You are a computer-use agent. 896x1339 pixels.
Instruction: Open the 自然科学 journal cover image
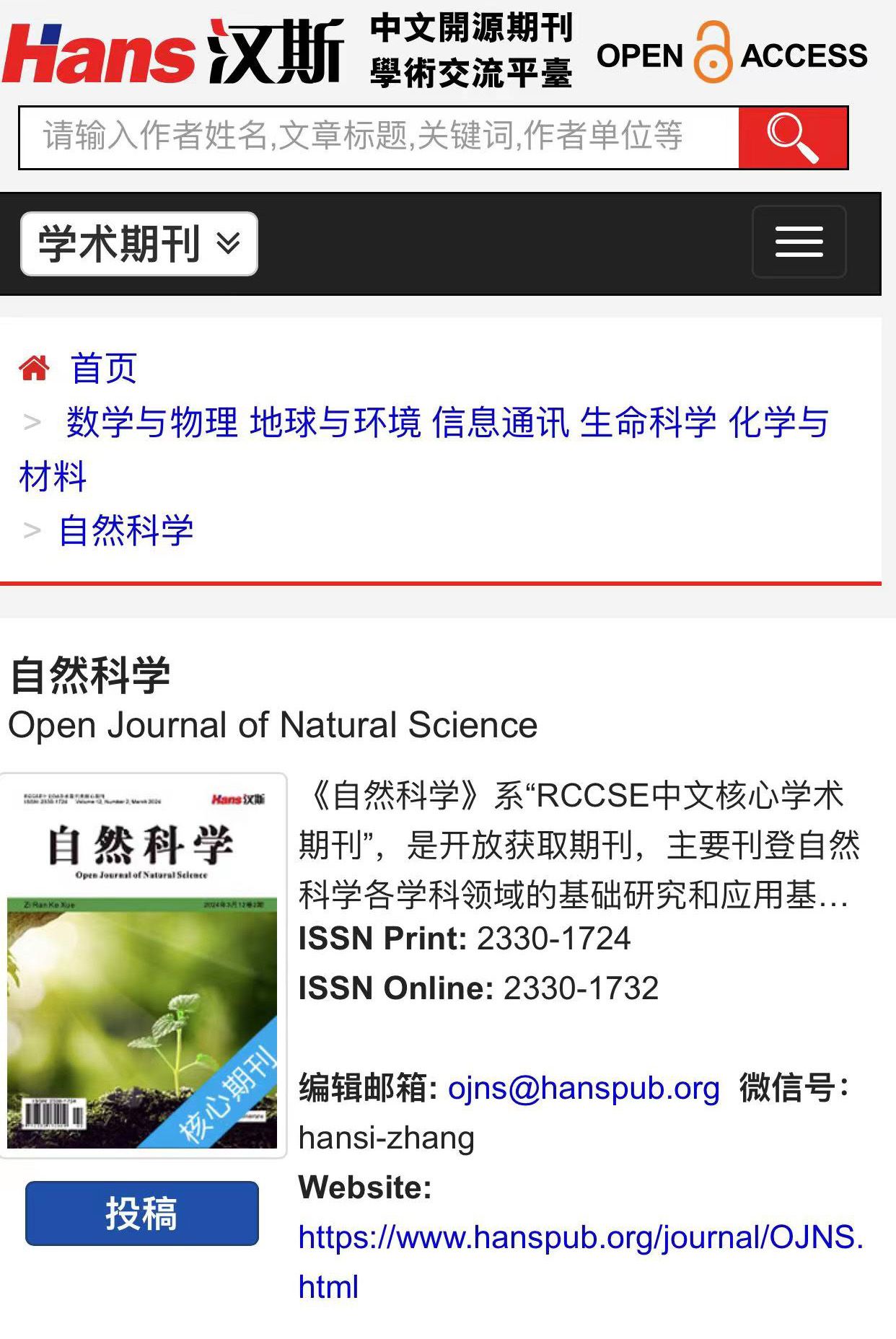pyautogui.click(x=142, y=965)
